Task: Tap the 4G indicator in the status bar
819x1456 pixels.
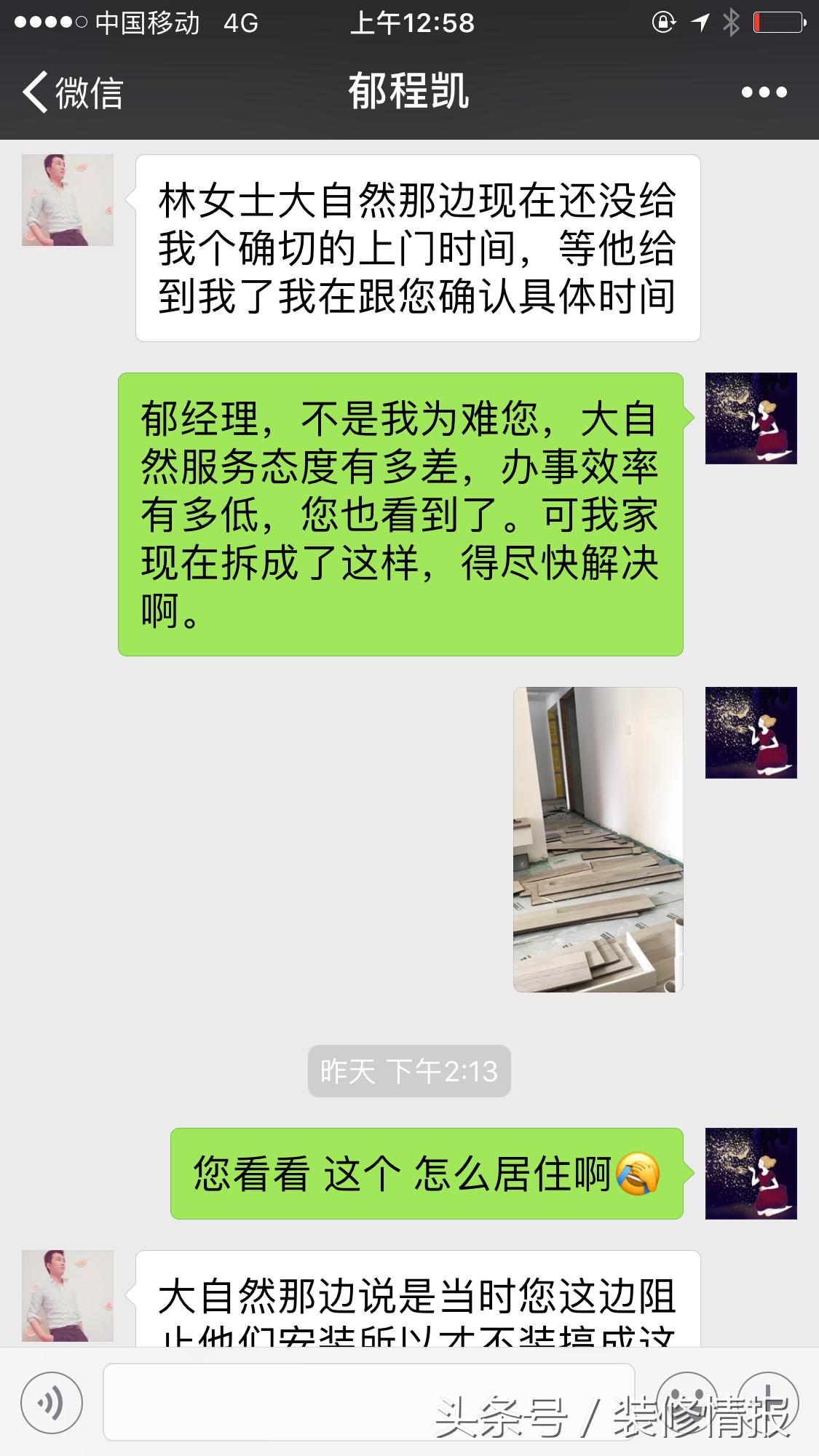Action: 240,22
